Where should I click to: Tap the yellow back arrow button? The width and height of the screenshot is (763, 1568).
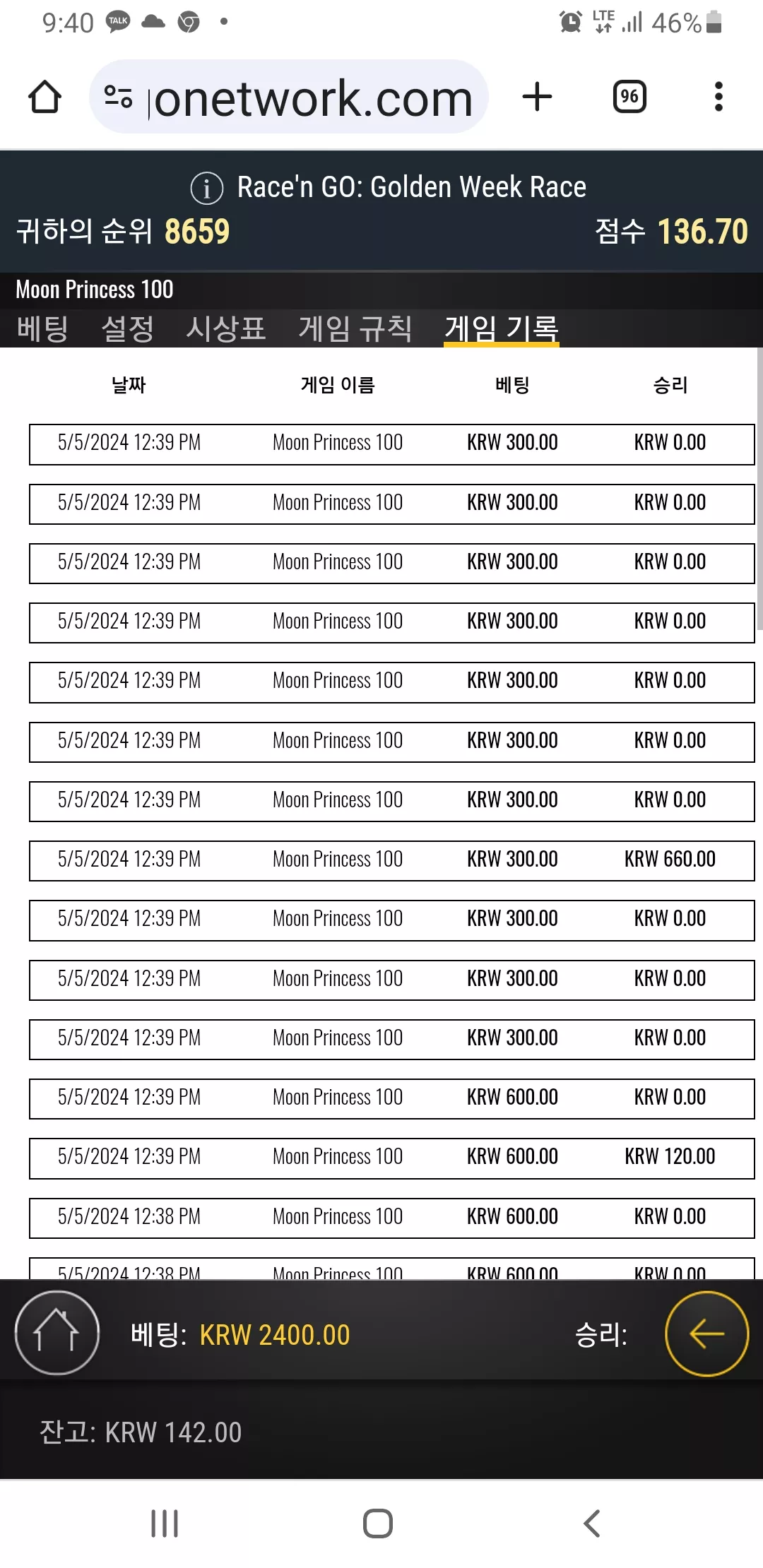(706, 1334)
